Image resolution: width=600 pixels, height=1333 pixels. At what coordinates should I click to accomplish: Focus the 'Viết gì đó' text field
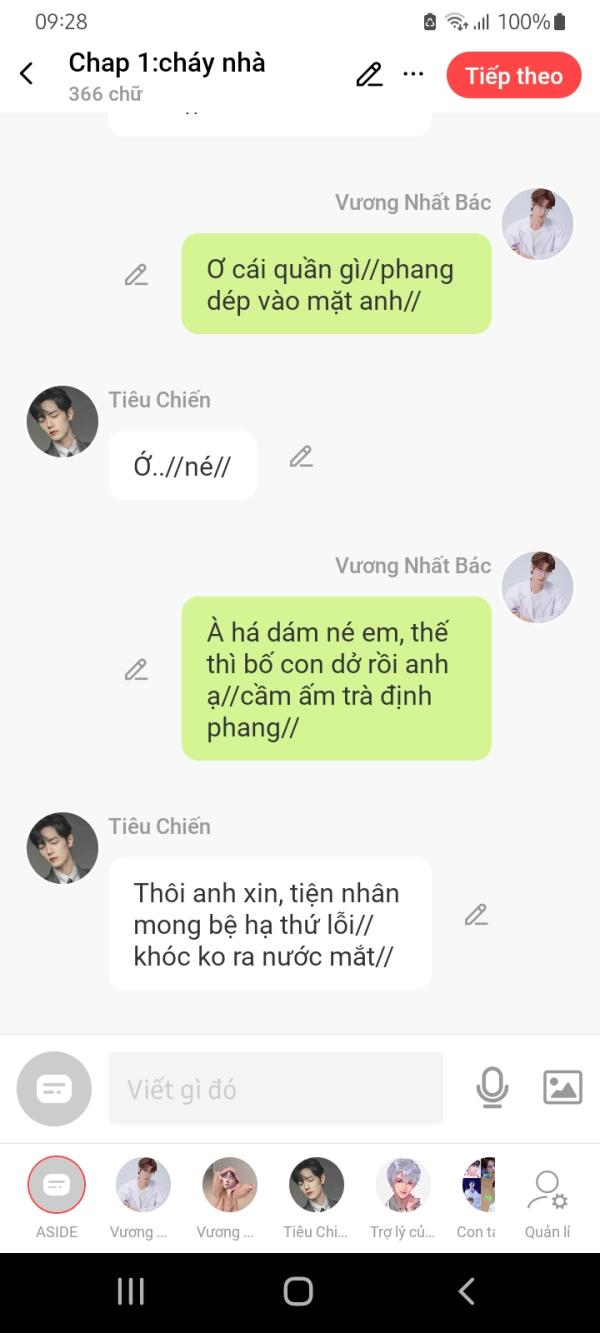tap(275, 1088)
